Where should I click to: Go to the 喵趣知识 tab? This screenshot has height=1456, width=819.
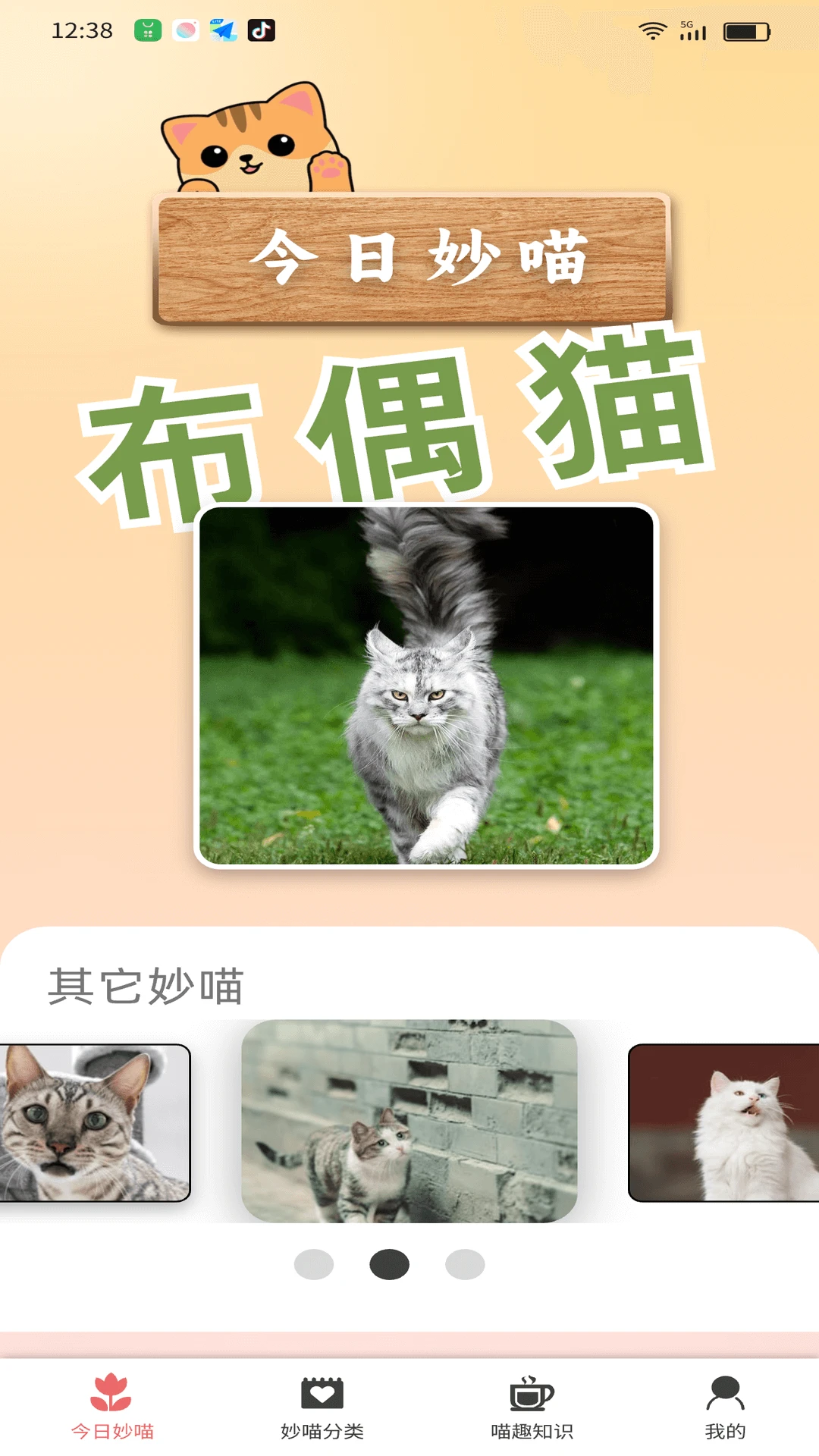[x=532, y=1407]
